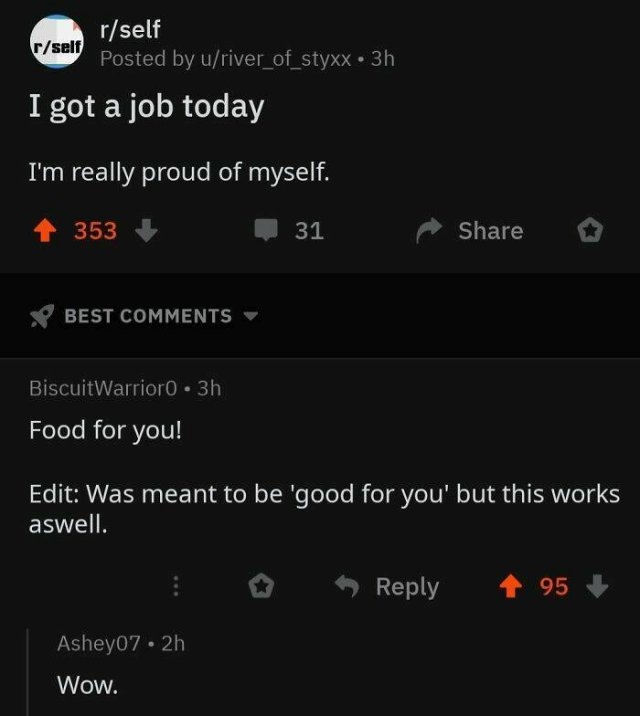Screen dimensions: 640x716
Task: View Ashey07's profile
Action: (98, 644)
